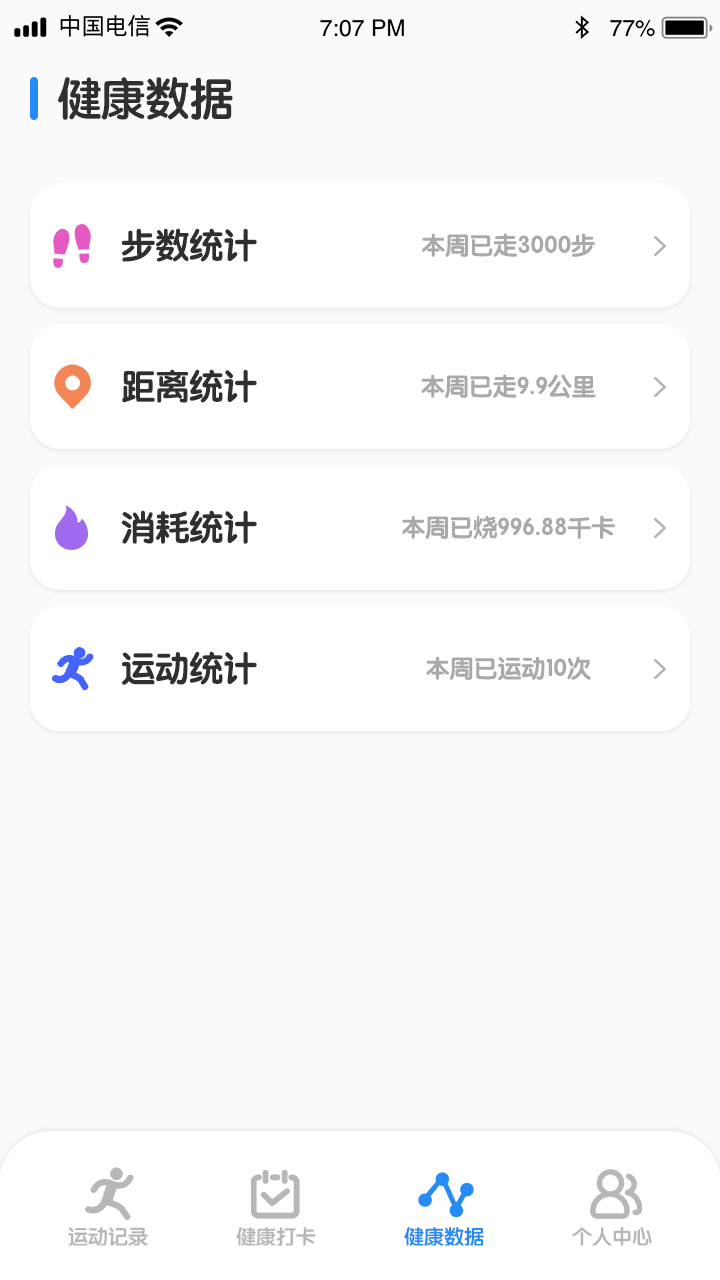The width and height of the screenshot is (720, 1280).
Task: Select the 健康数据 tab
Action: (x=444, y=1208)
